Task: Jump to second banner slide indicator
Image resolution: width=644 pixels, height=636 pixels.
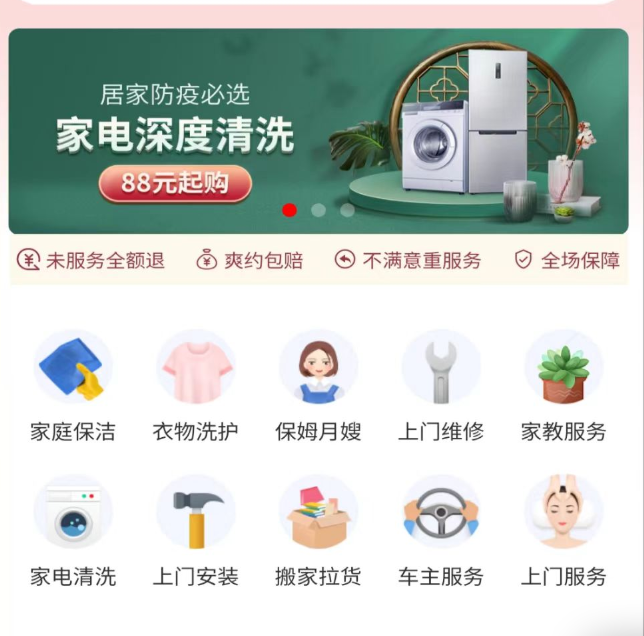Action: coord(318,210)
